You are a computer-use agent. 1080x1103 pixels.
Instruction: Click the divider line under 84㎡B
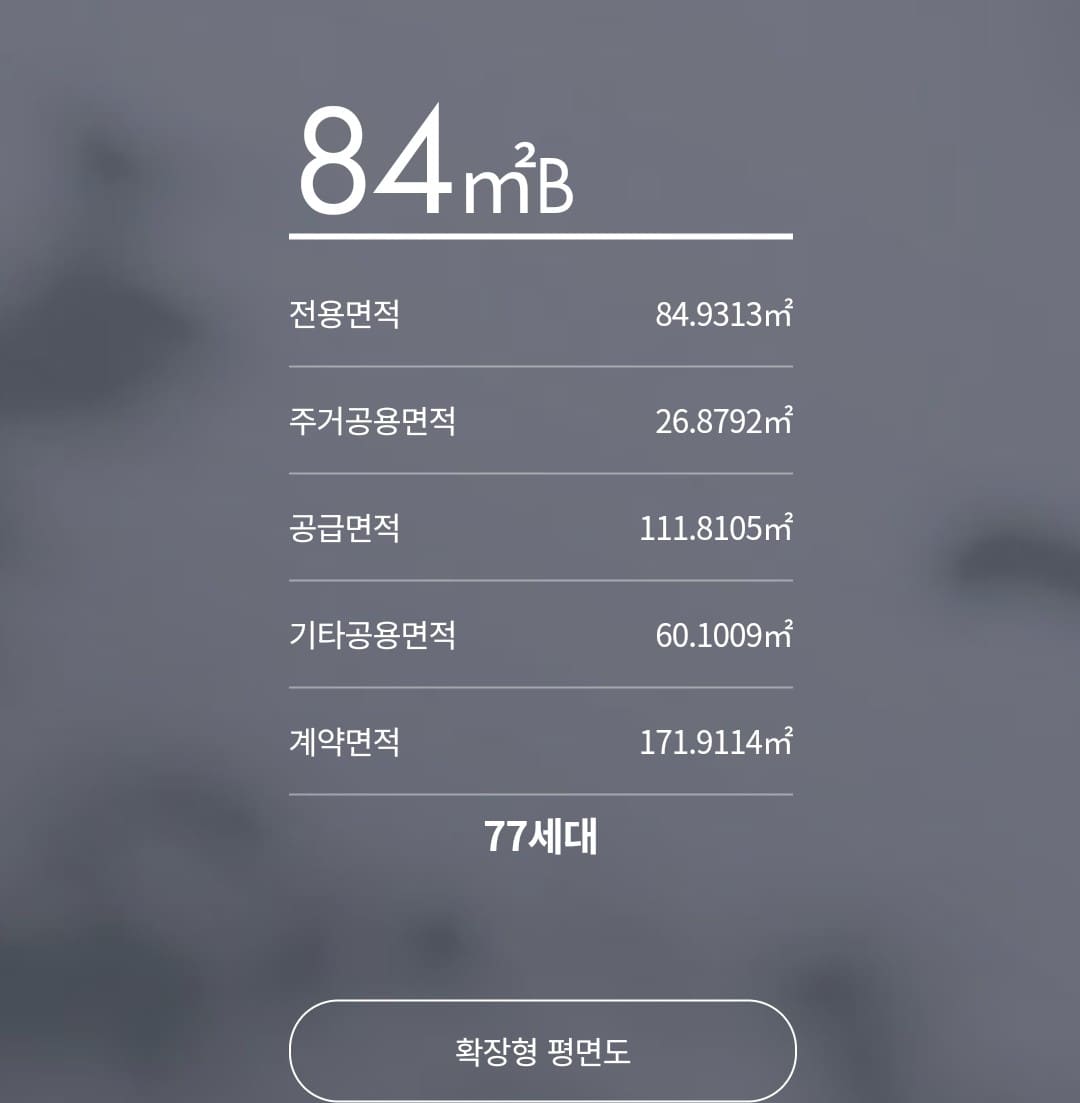pos(540,237)
